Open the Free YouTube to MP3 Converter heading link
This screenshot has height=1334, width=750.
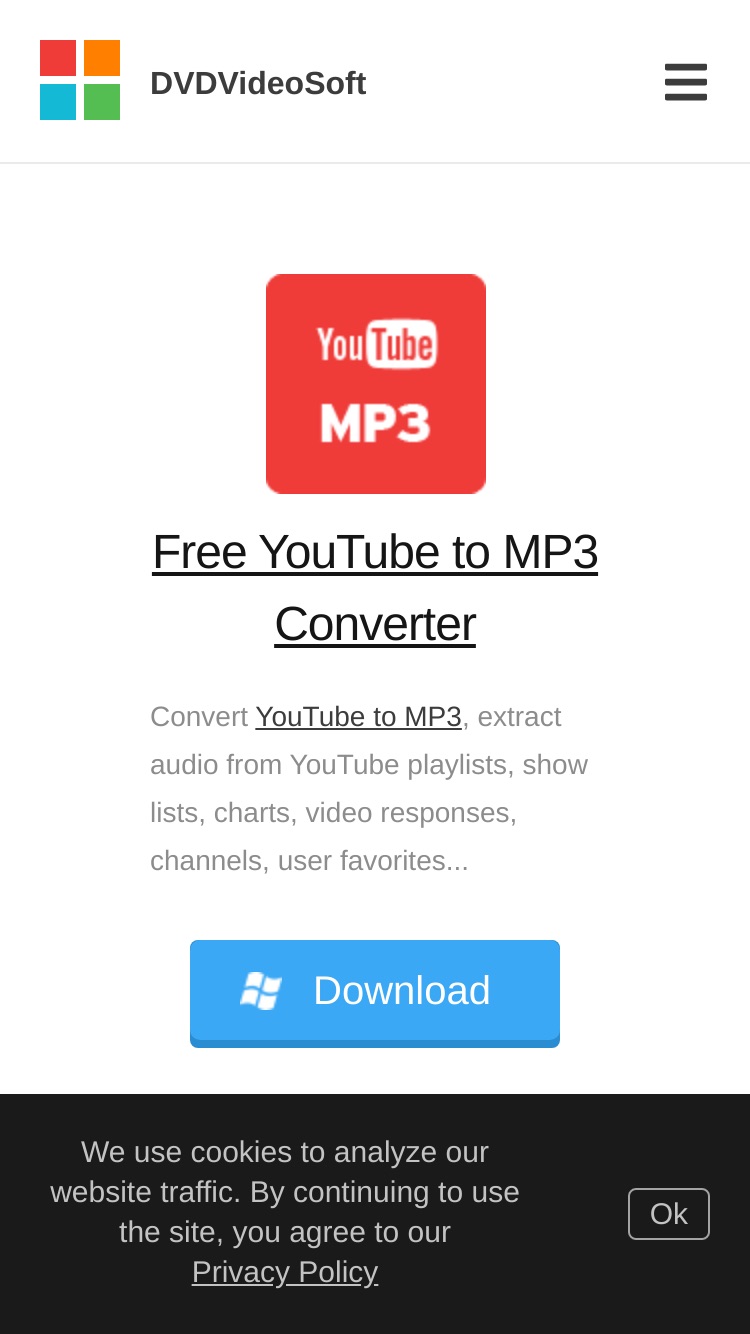point(375,588)
